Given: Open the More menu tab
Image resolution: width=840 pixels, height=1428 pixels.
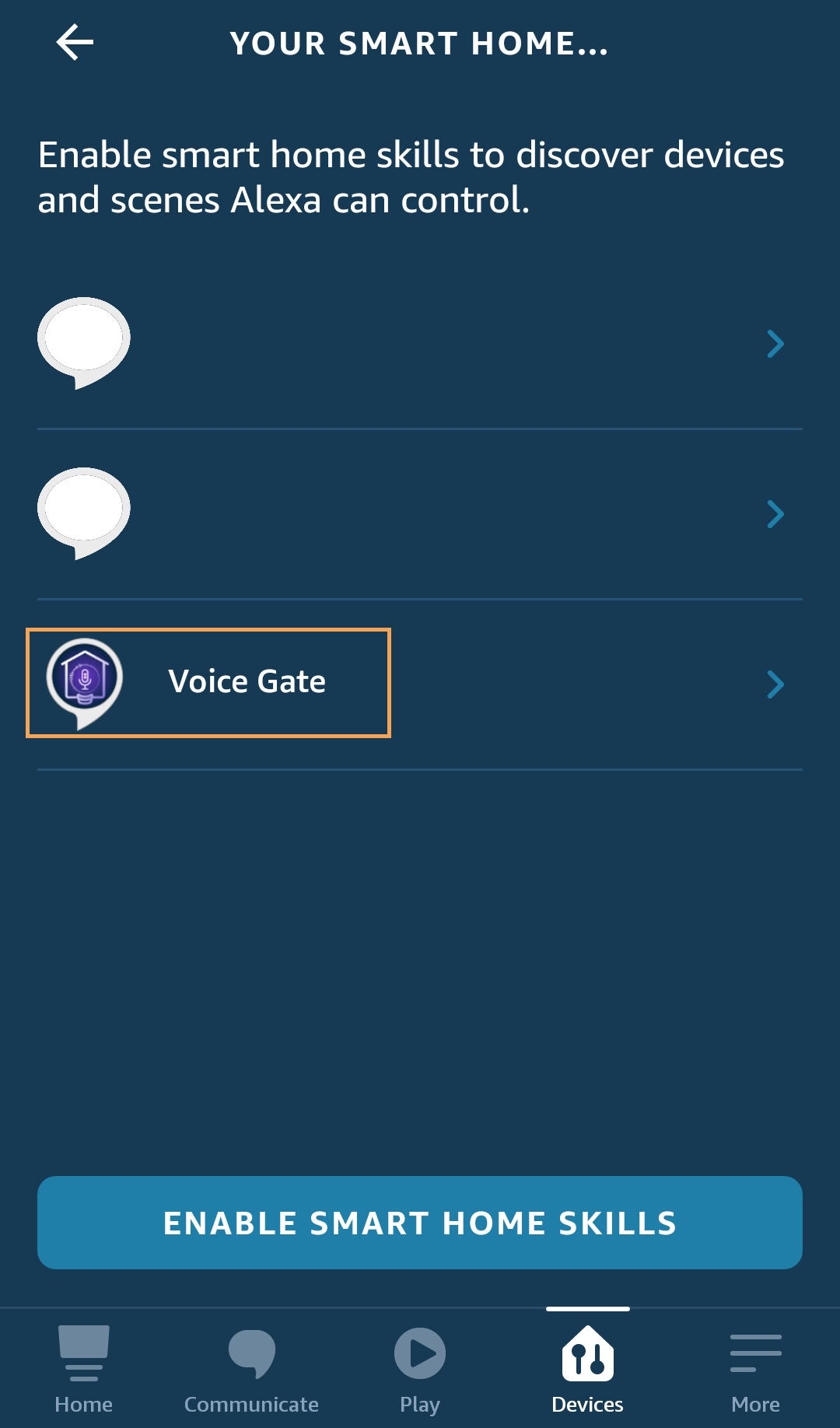Looking at the screenshot, I should [x=755, y=1369].
